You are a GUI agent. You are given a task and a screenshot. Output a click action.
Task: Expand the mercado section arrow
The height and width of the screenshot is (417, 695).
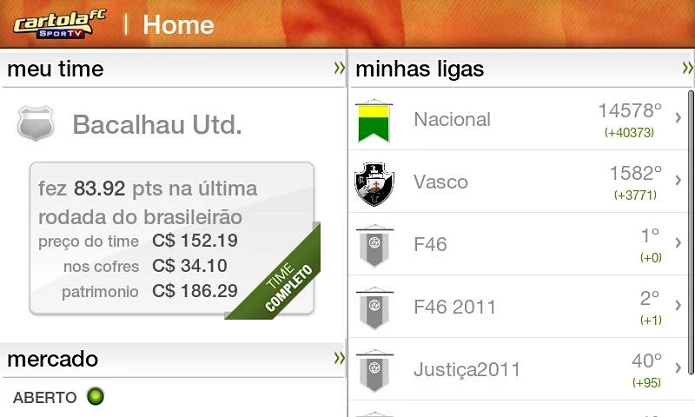[x=339, y=358]
